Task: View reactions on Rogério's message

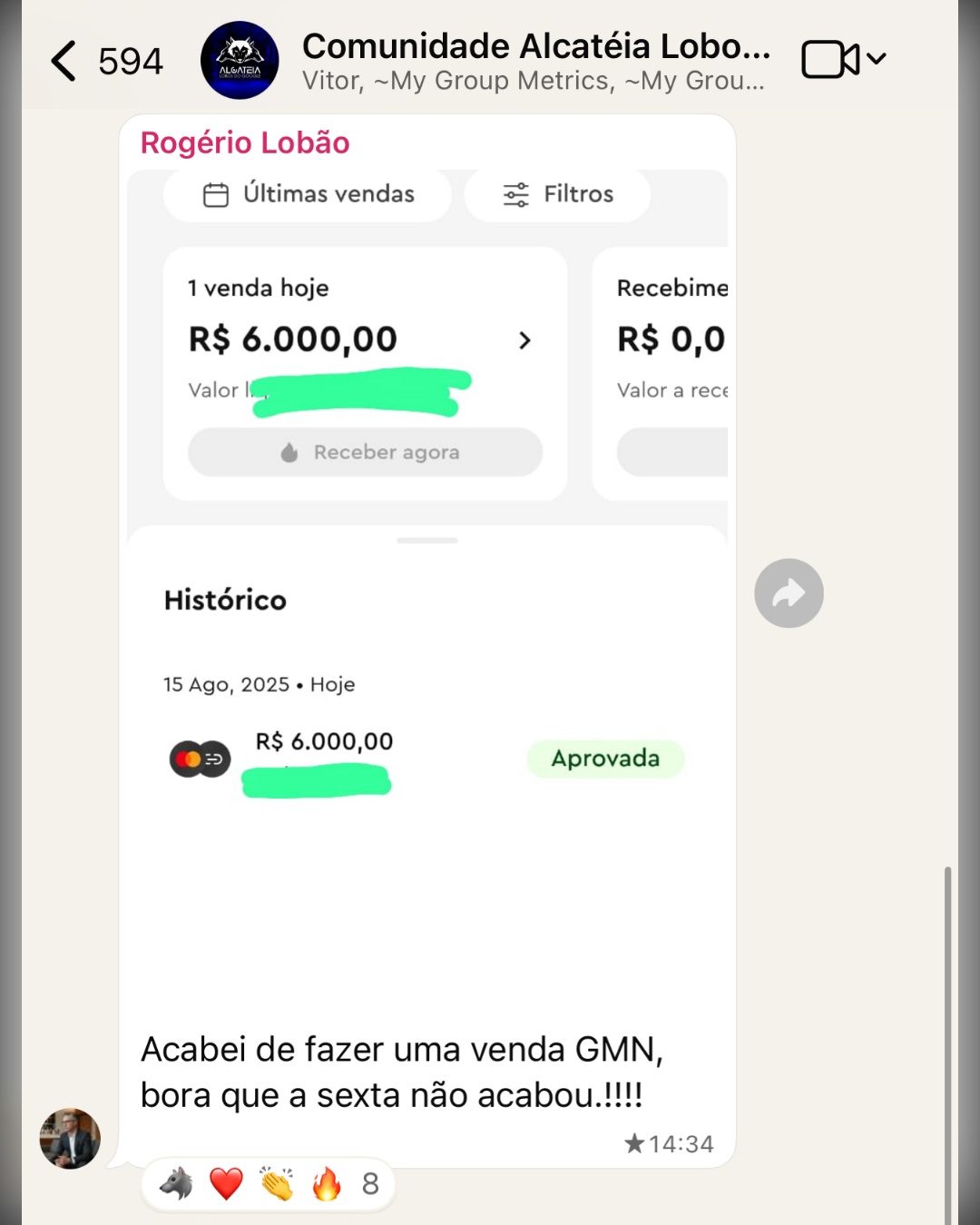Action: tap(268, 1183)
